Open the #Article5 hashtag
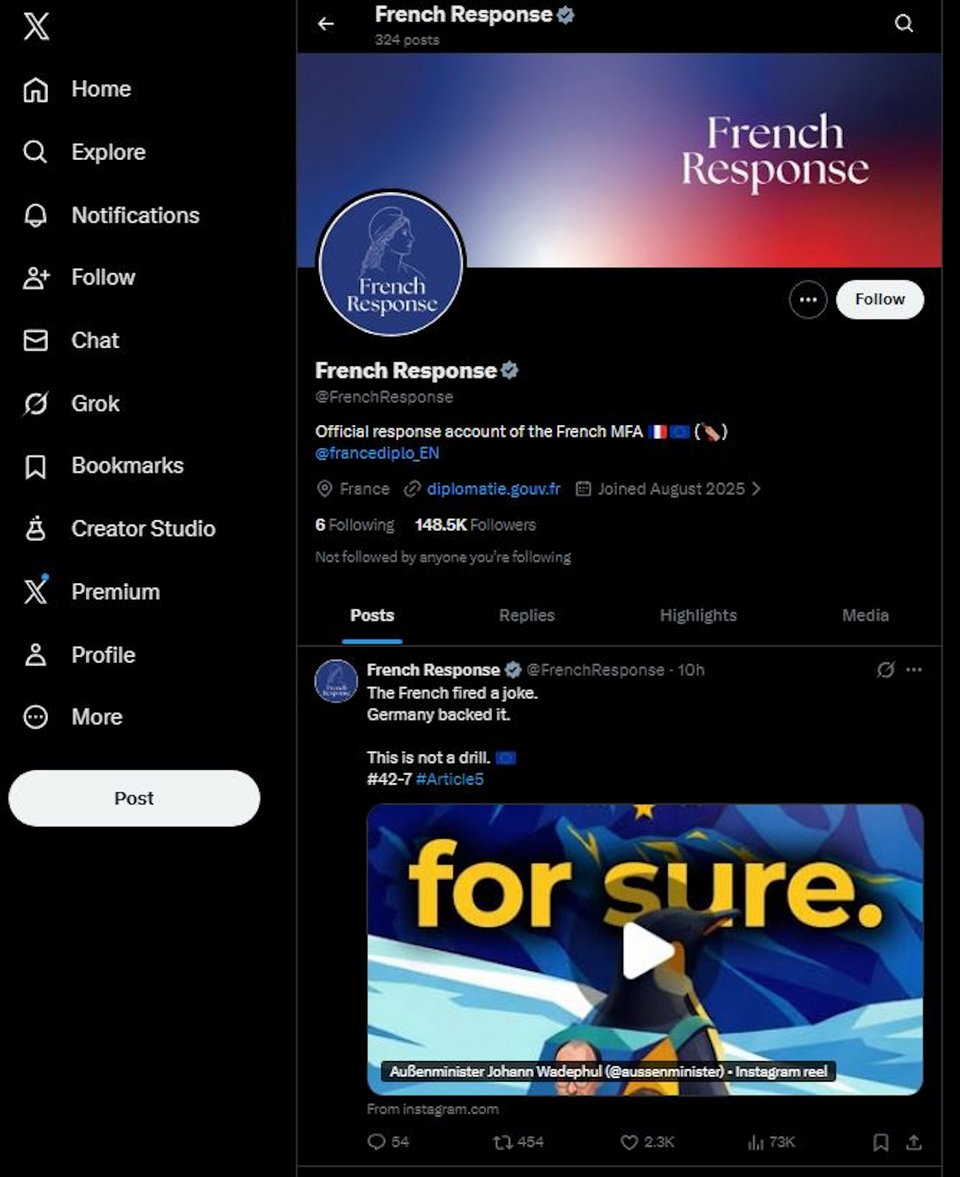The height and width of the screenshot is (1177, 960). [449, 779]
